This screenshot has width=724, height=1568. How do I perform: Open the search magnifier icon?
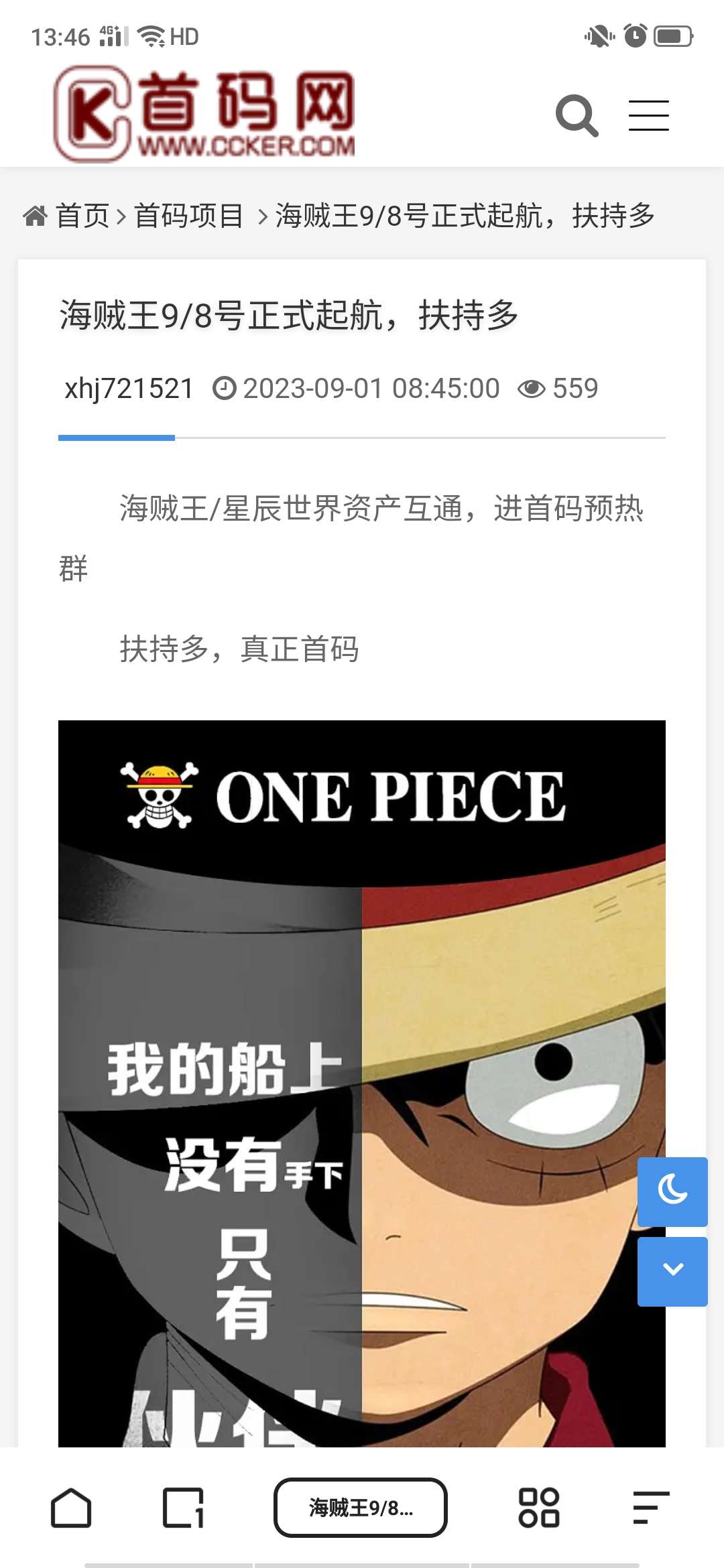tap(577, 116)
